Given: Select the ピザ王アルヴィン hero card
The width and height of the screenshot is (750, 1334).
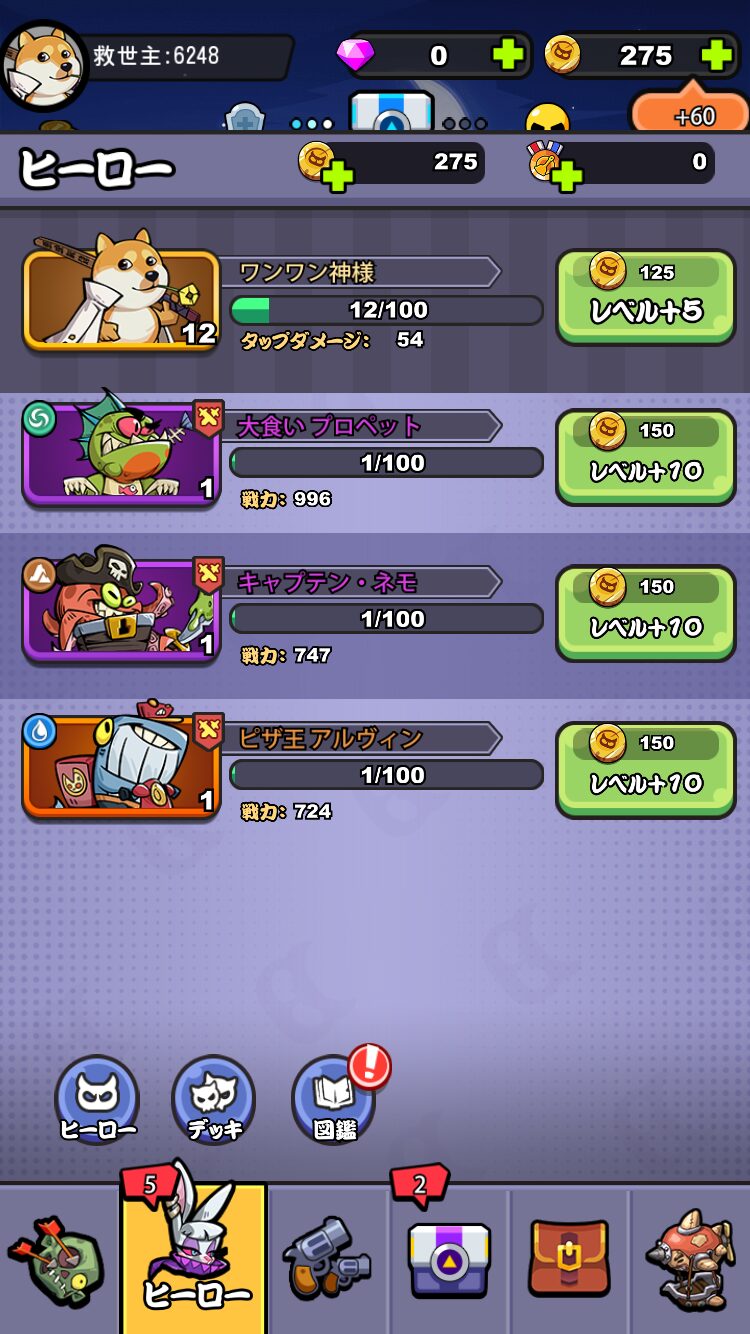Looking at the screenshot, I should pyautogui.click(x=121, y=767).
